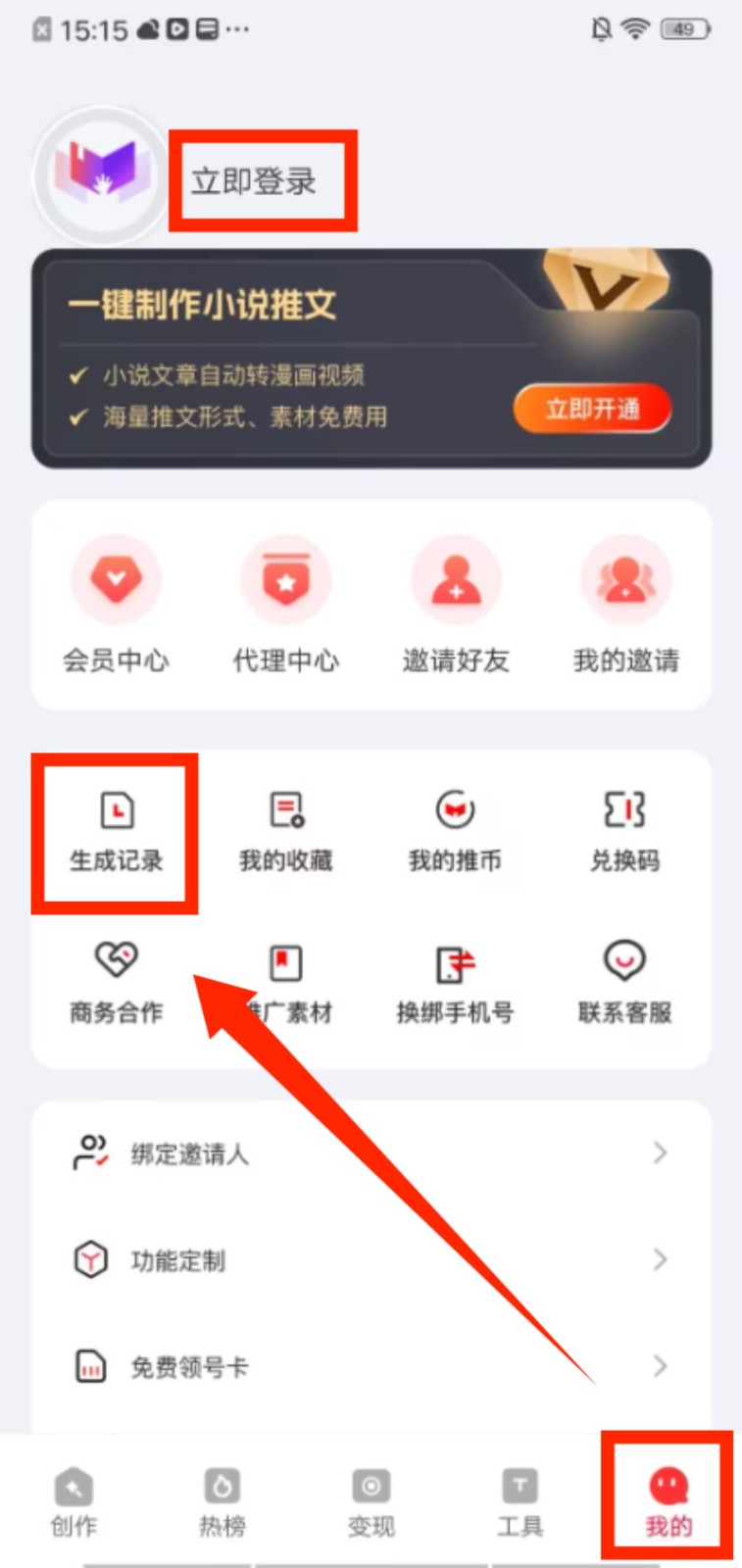Viewport: 742px width, 1568px height.
Task: Open 换绑手机号
Action: click(455, 982)
